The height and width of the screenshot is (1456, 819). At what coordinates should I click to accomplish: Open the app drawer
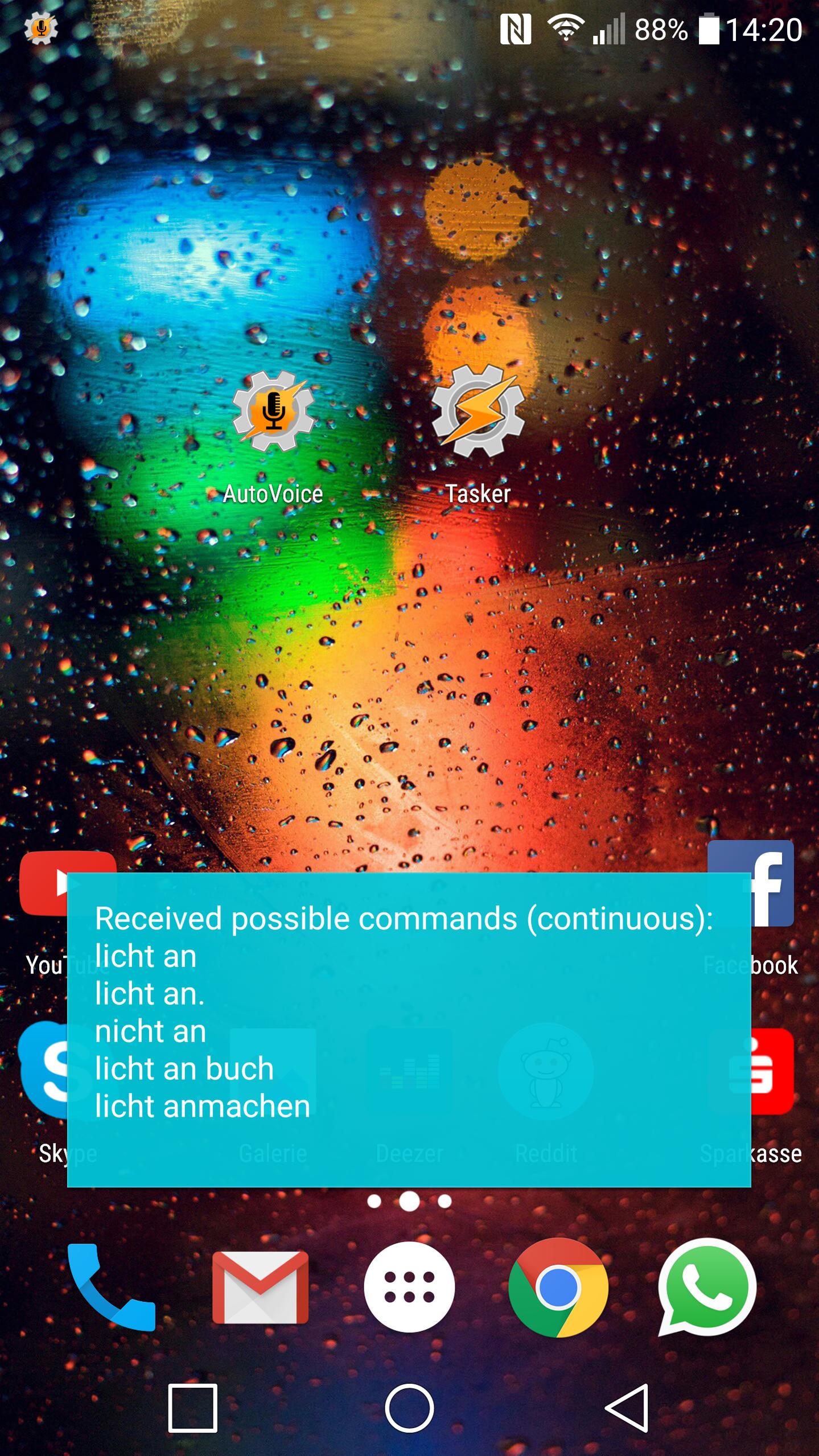409,1288
